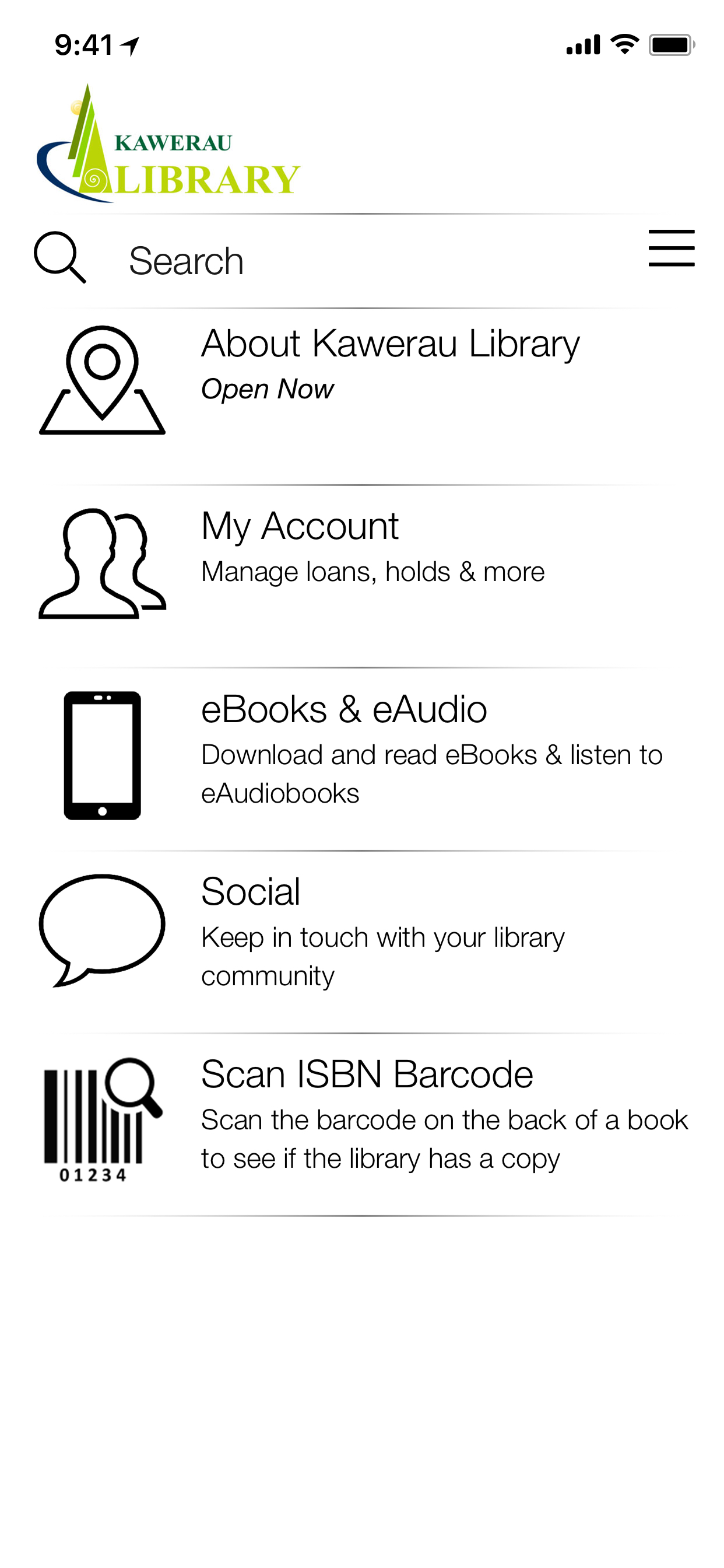Open the hamburger menu icon
Image resolution: width=724 pixels, height=1568 pixels.
(671, 247)
